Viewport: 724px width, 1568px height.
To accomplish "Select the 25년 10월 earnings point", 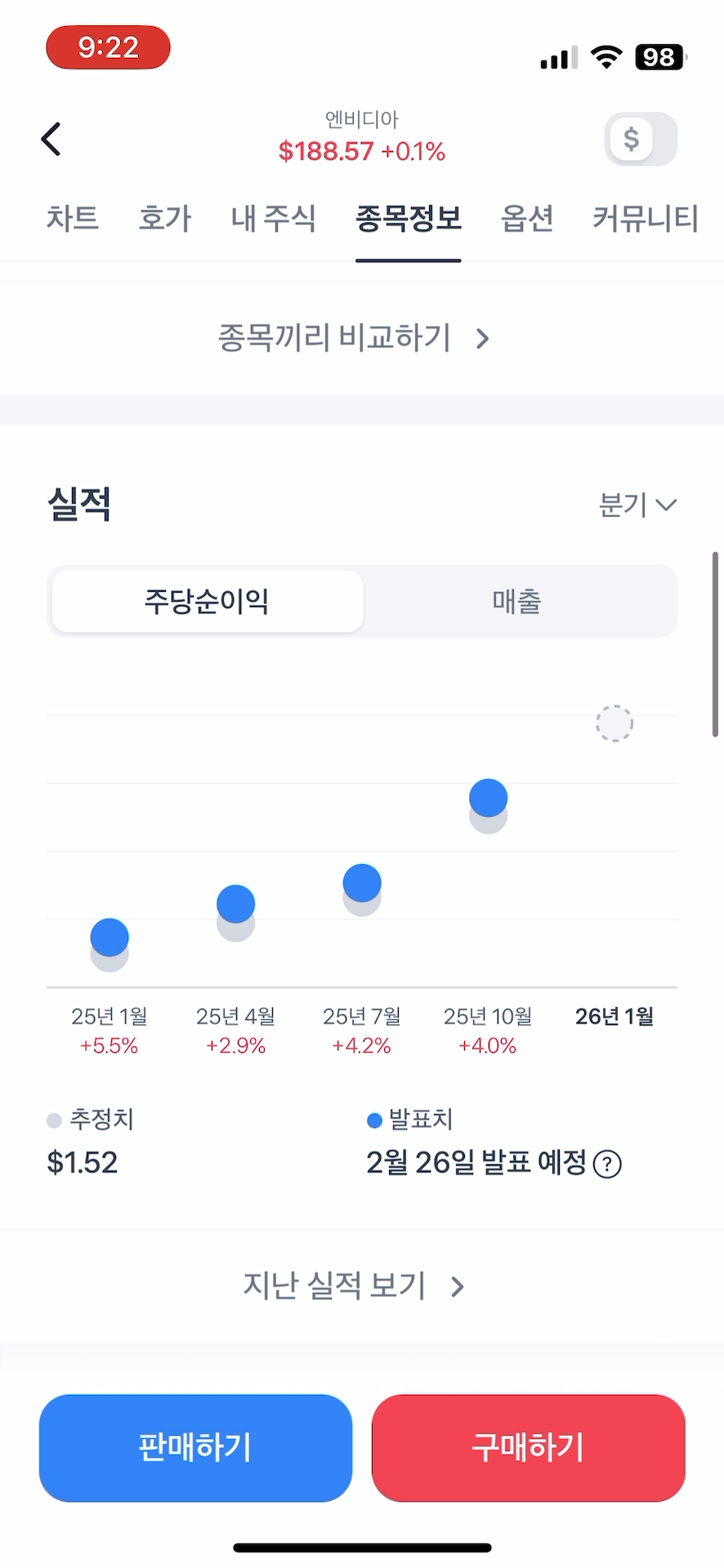I will pos(488,799).
